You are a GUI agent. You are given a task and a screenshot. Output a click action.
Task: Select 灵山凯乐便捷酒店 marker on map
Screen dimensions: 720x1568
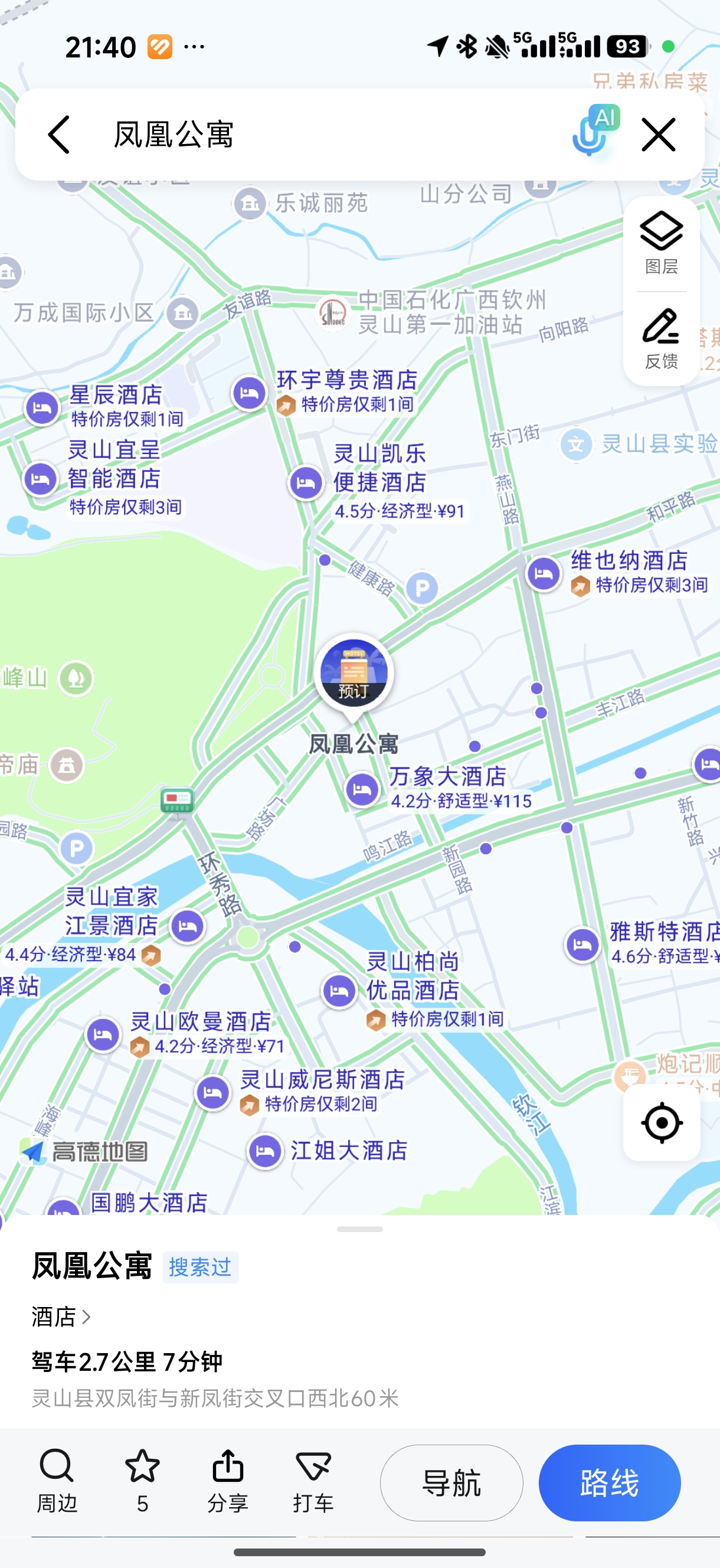306,483
